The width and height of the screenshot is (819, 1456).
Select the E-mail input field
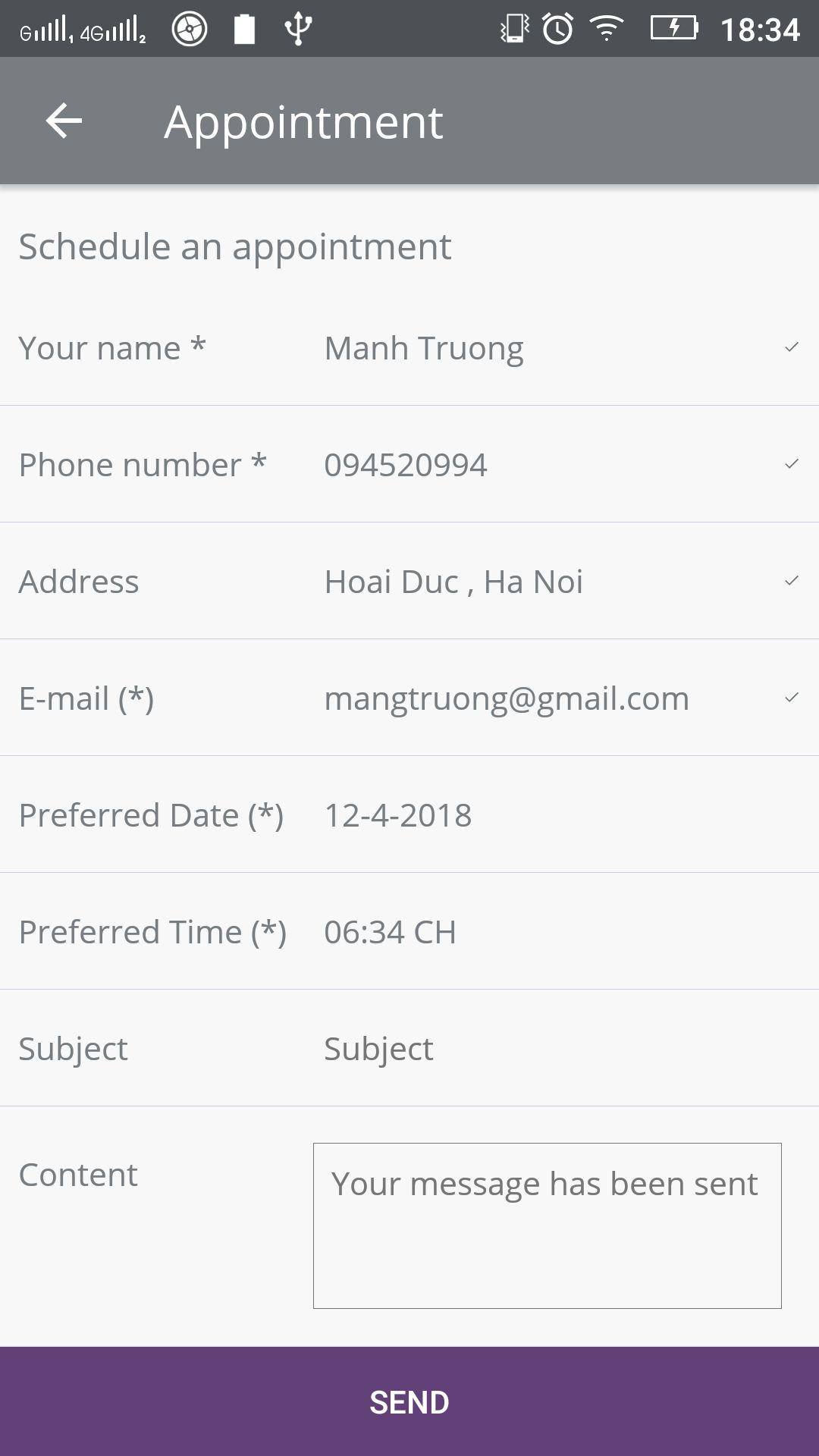point(563,698)
